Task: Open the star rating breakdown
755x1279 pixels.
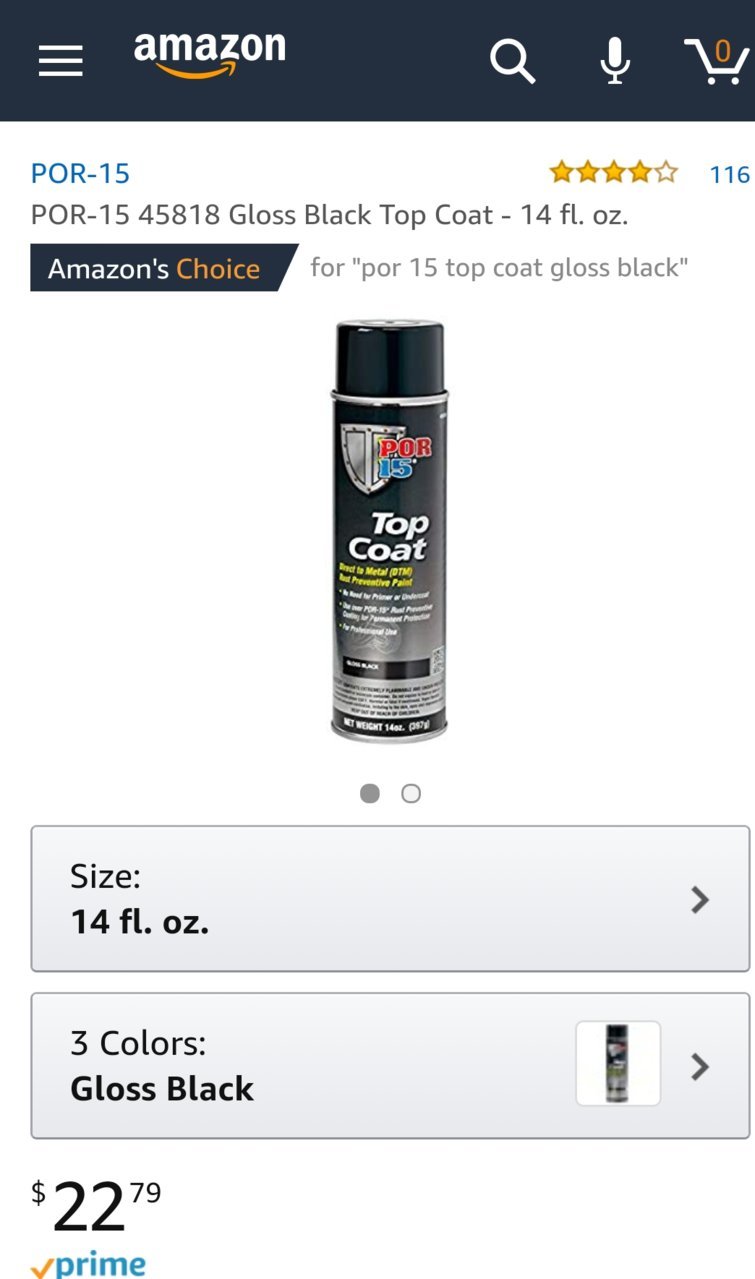Action: coord(613,173)
